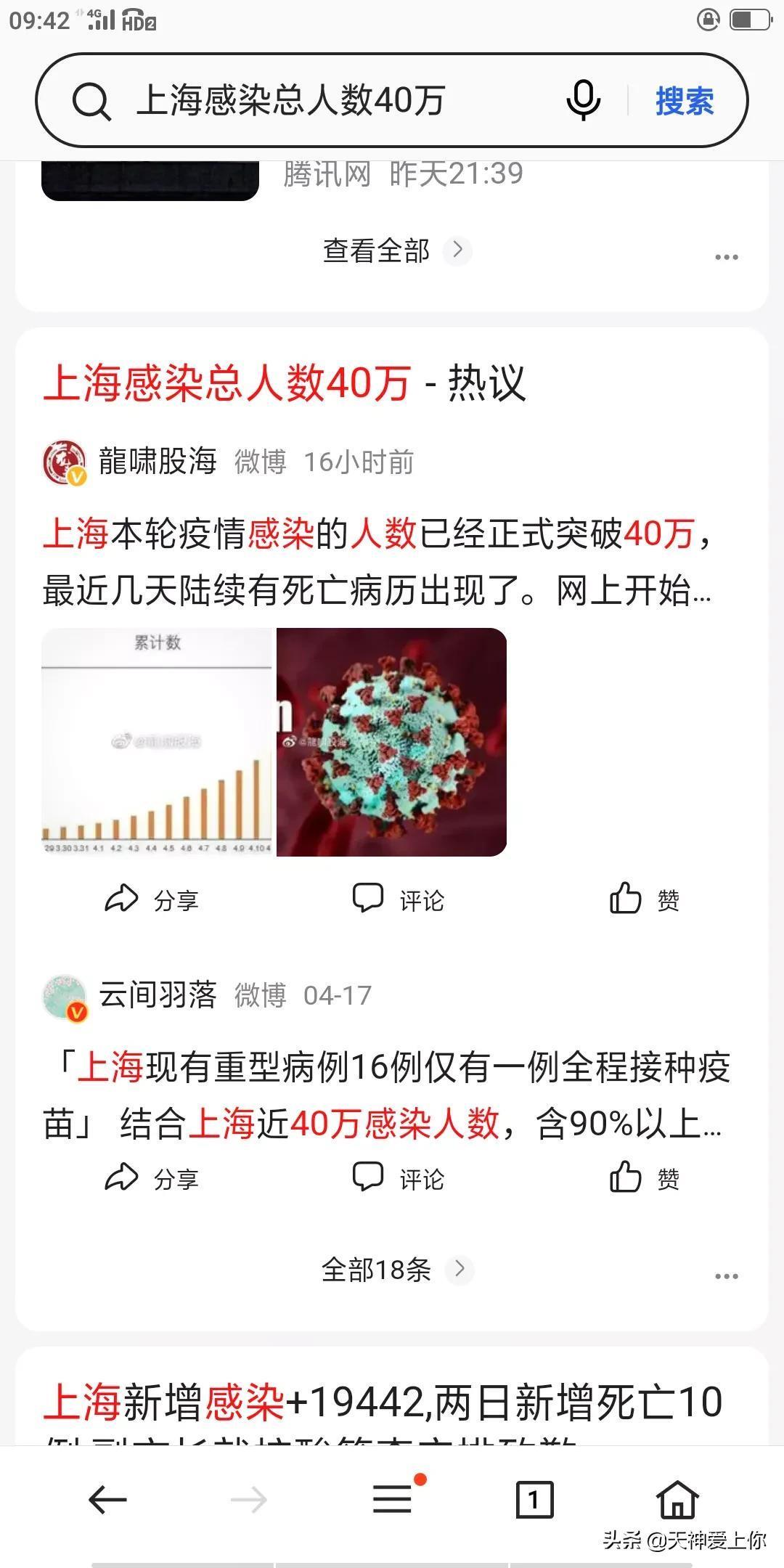View the 累计数 bar chart image
Viewport: 784px width, 1568px height.
point(157,742)
